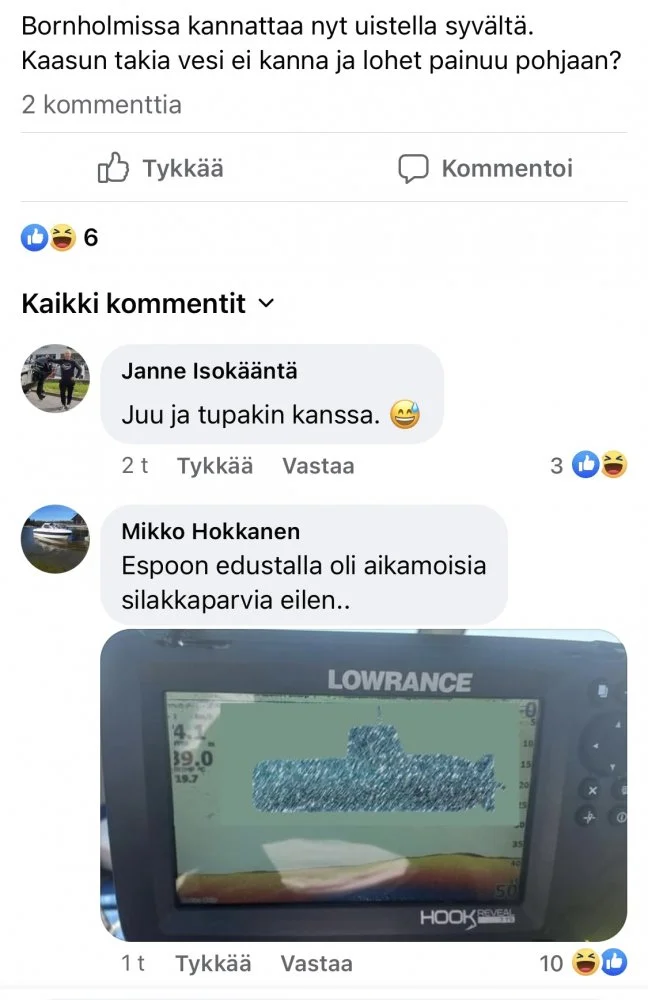Open the Lowrance sonar photo in comment
This screenshot has width=648, height=1000.
click(x=364, y=785)
